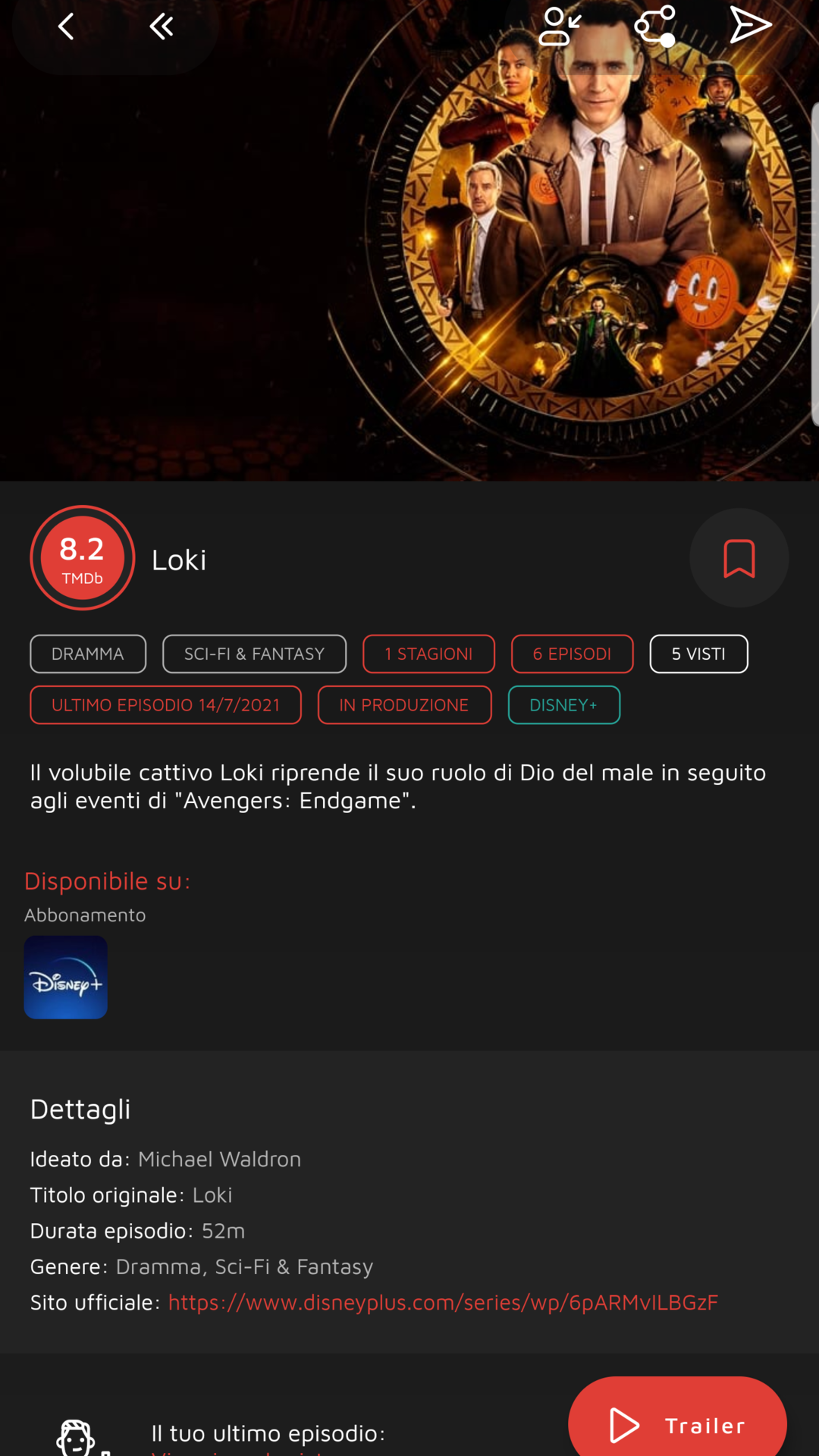Send Loki using the paper plane icon
This screenshot has height=1456, width=819.
tap(750, 26)
